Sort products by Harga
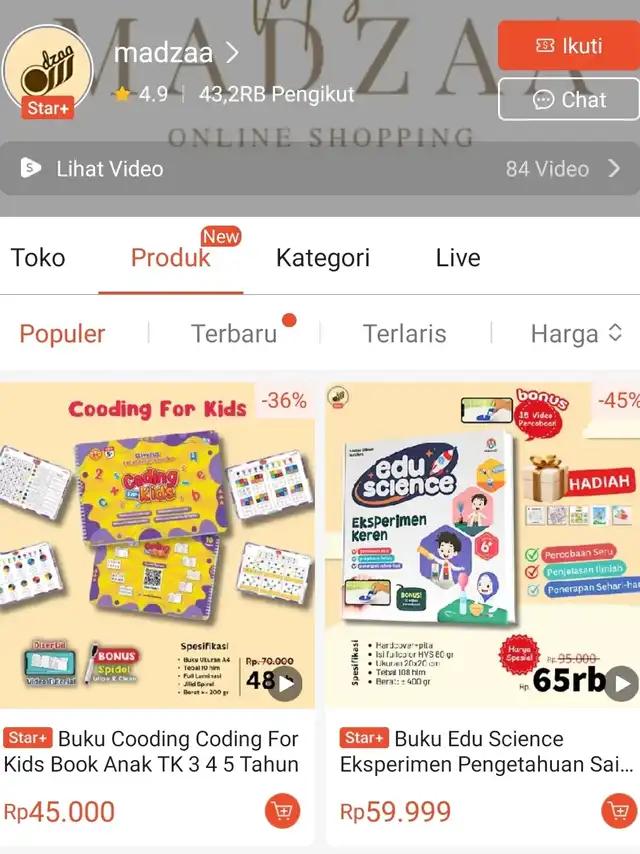640x854 pixels. [x=576, y=334]
